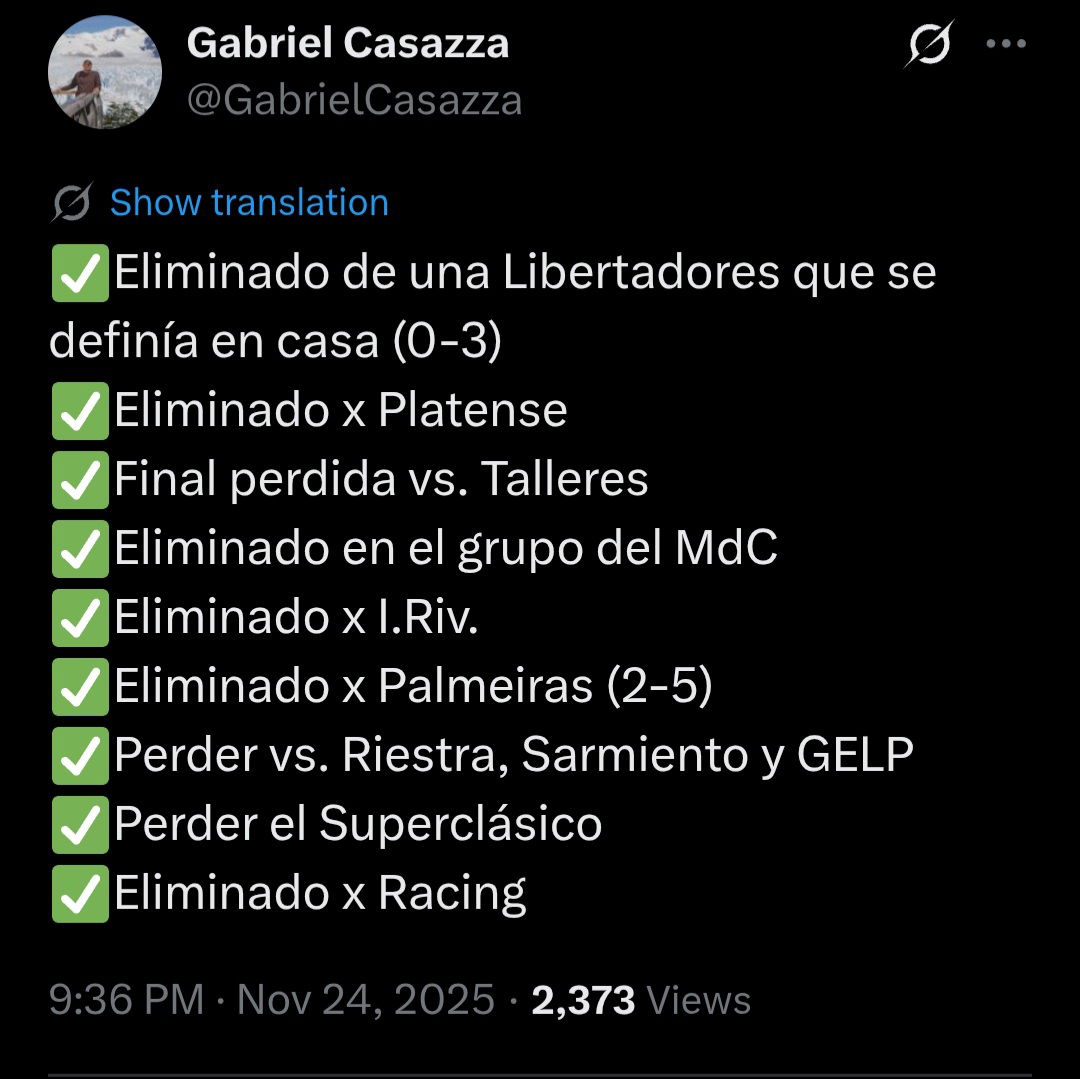
Task: View the post's 2,373 Views analytics
Action: click(641, 999)
